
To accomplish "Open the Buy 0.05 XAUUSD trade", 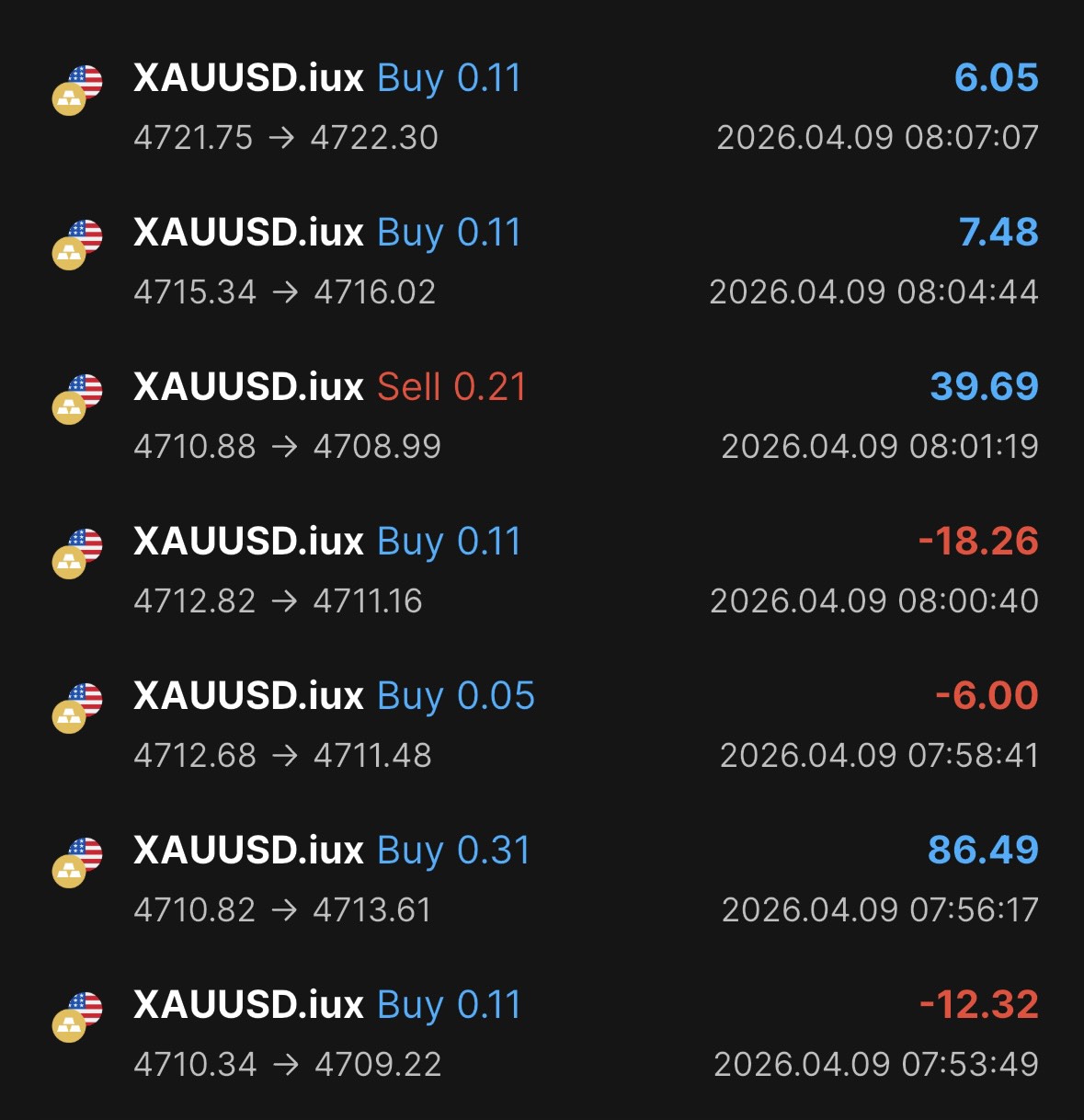I will (542, 725).
